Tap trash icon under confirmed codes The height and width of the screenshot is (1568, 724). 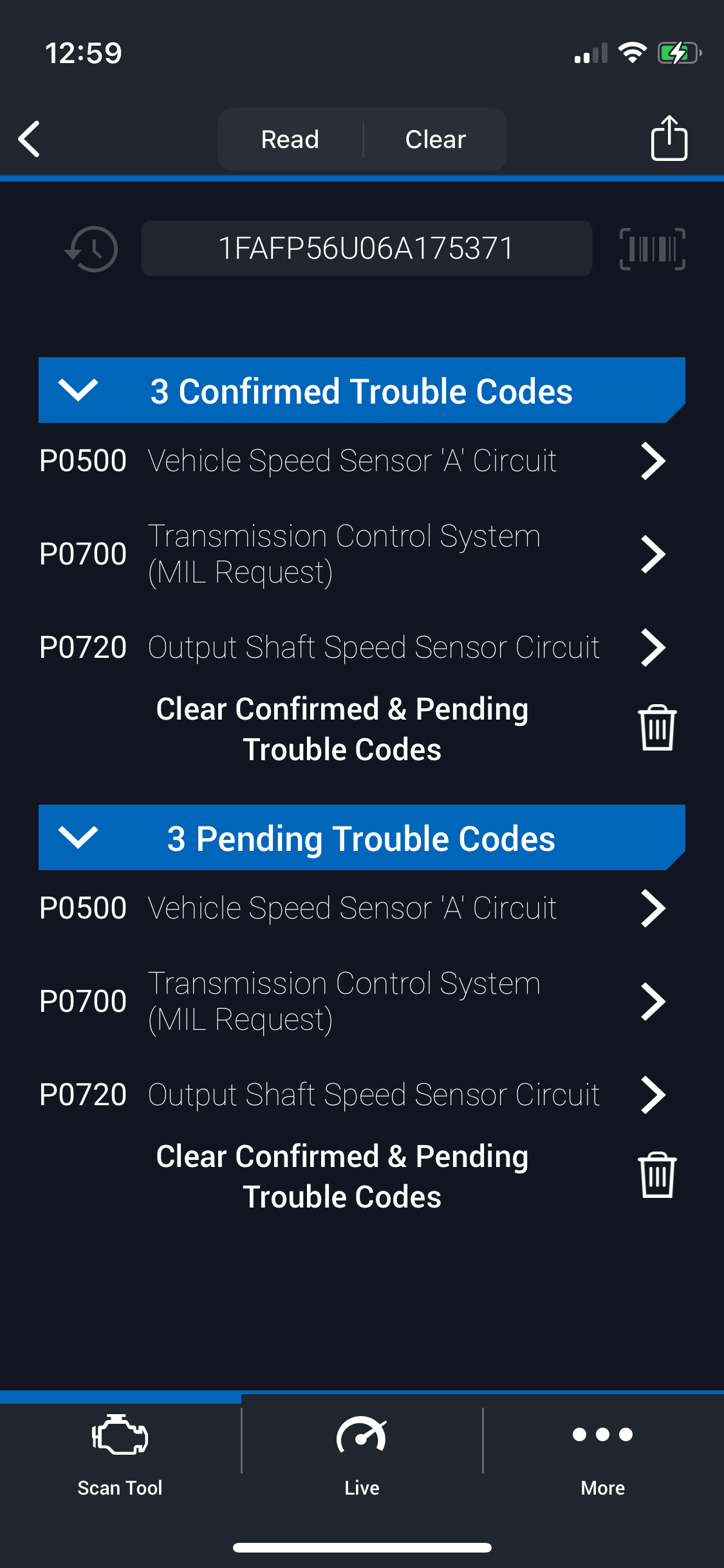(x=657, y=728)
